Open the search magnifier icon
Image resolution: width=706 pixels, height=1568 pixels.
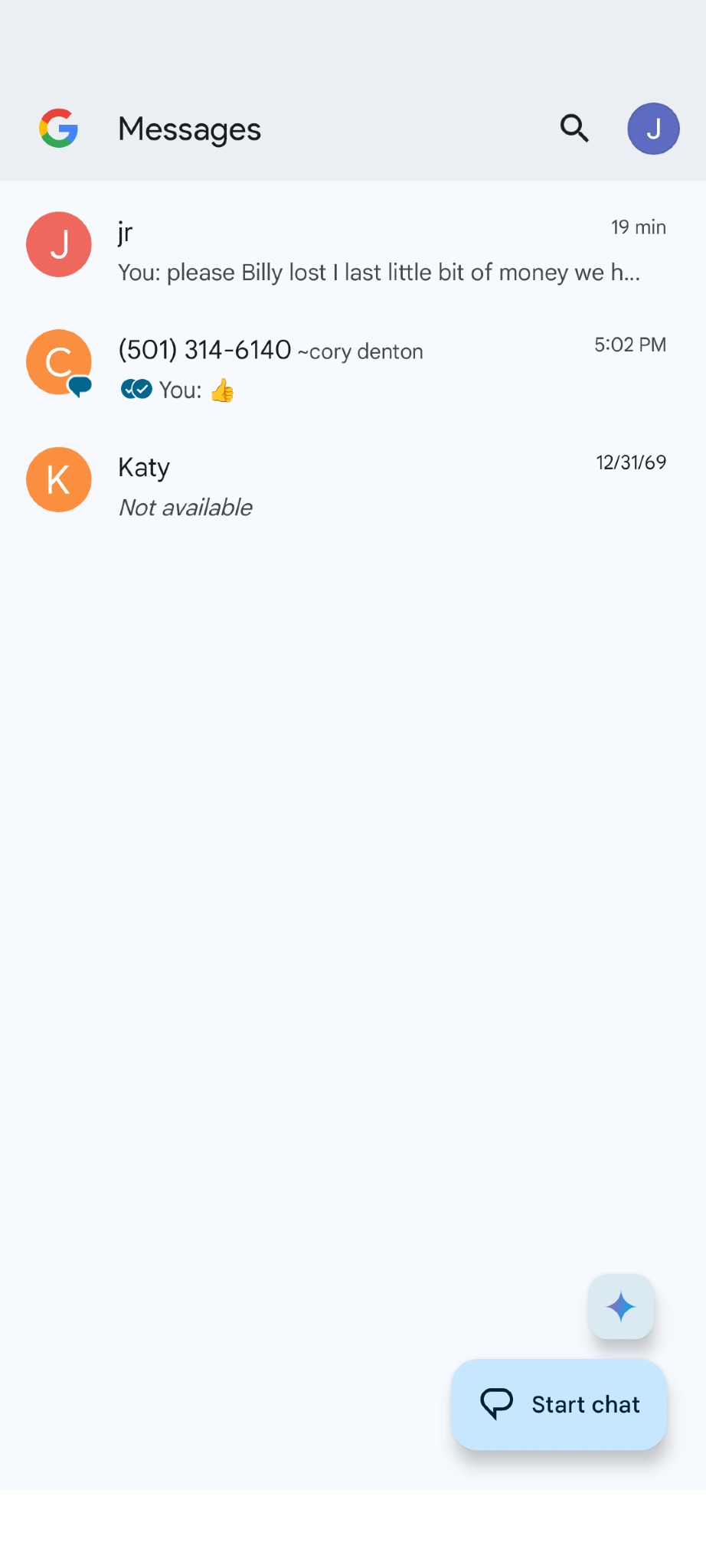point(574,129)
